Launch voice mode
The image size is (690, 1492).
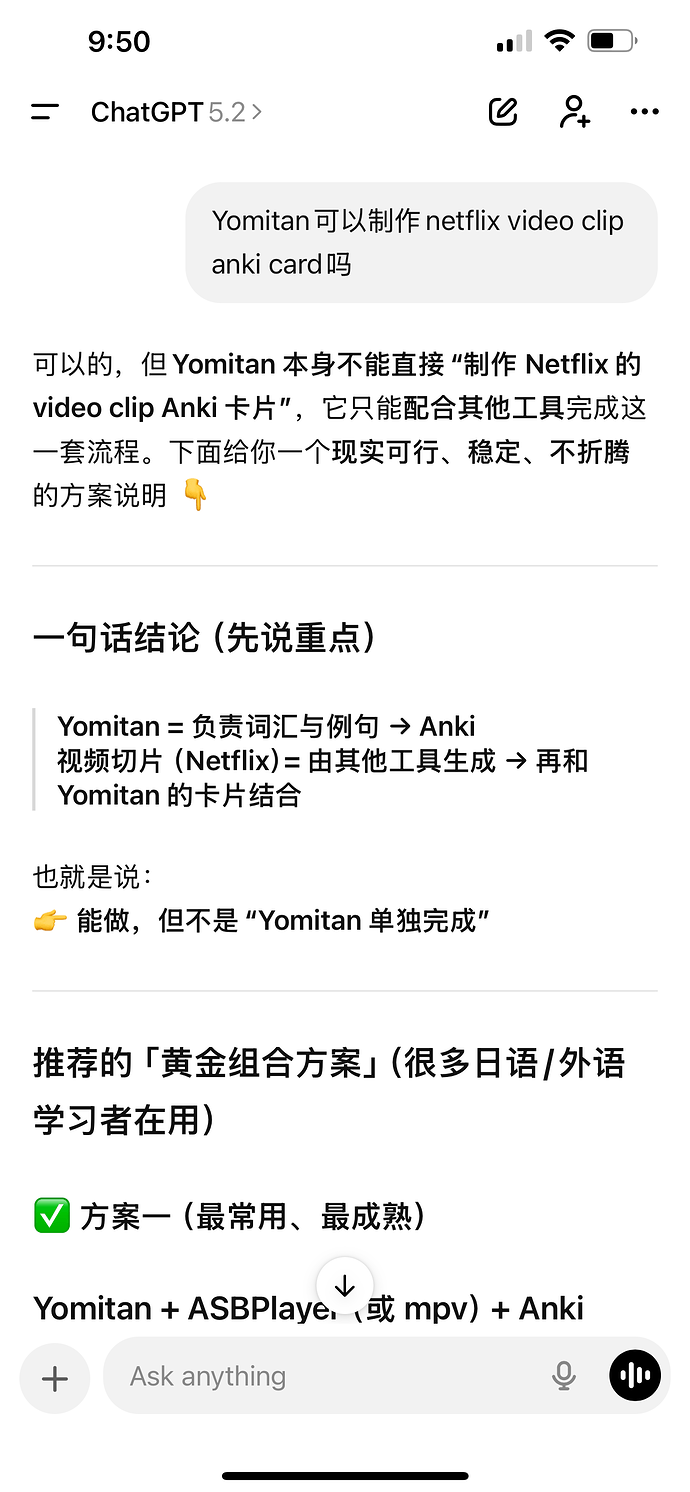coord(636,1377)
